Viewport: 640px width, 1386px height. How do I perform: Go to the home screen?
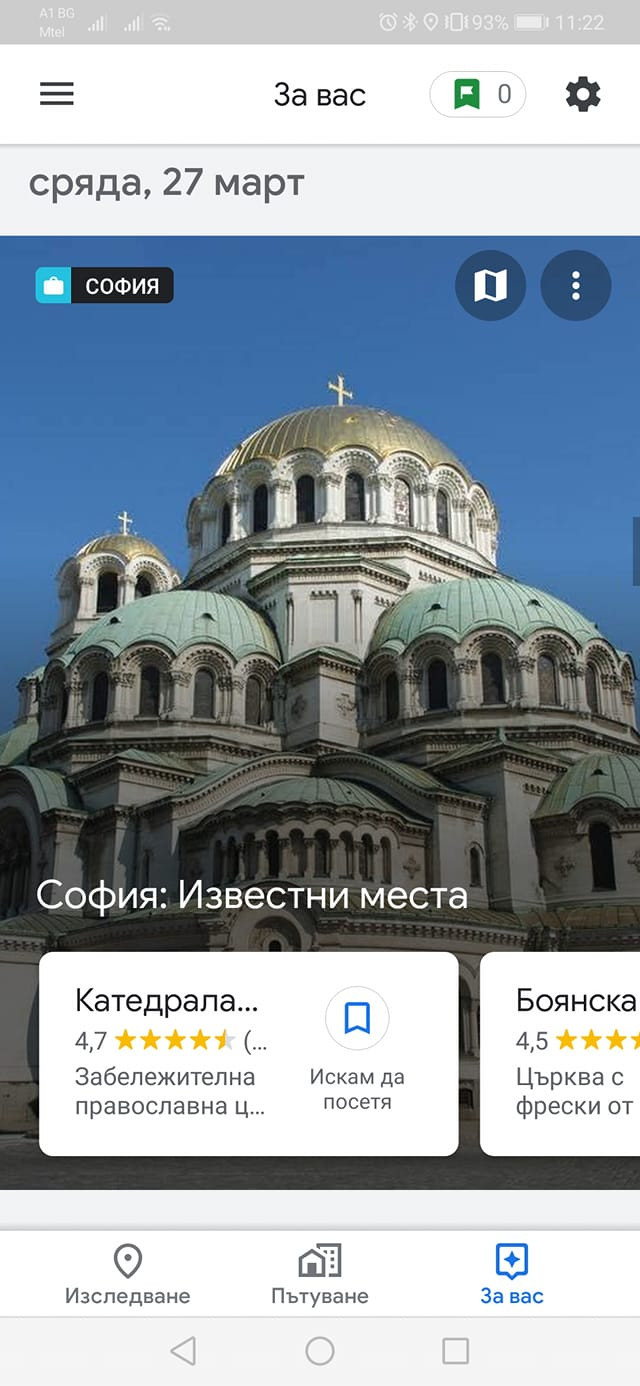[320, 1352]
